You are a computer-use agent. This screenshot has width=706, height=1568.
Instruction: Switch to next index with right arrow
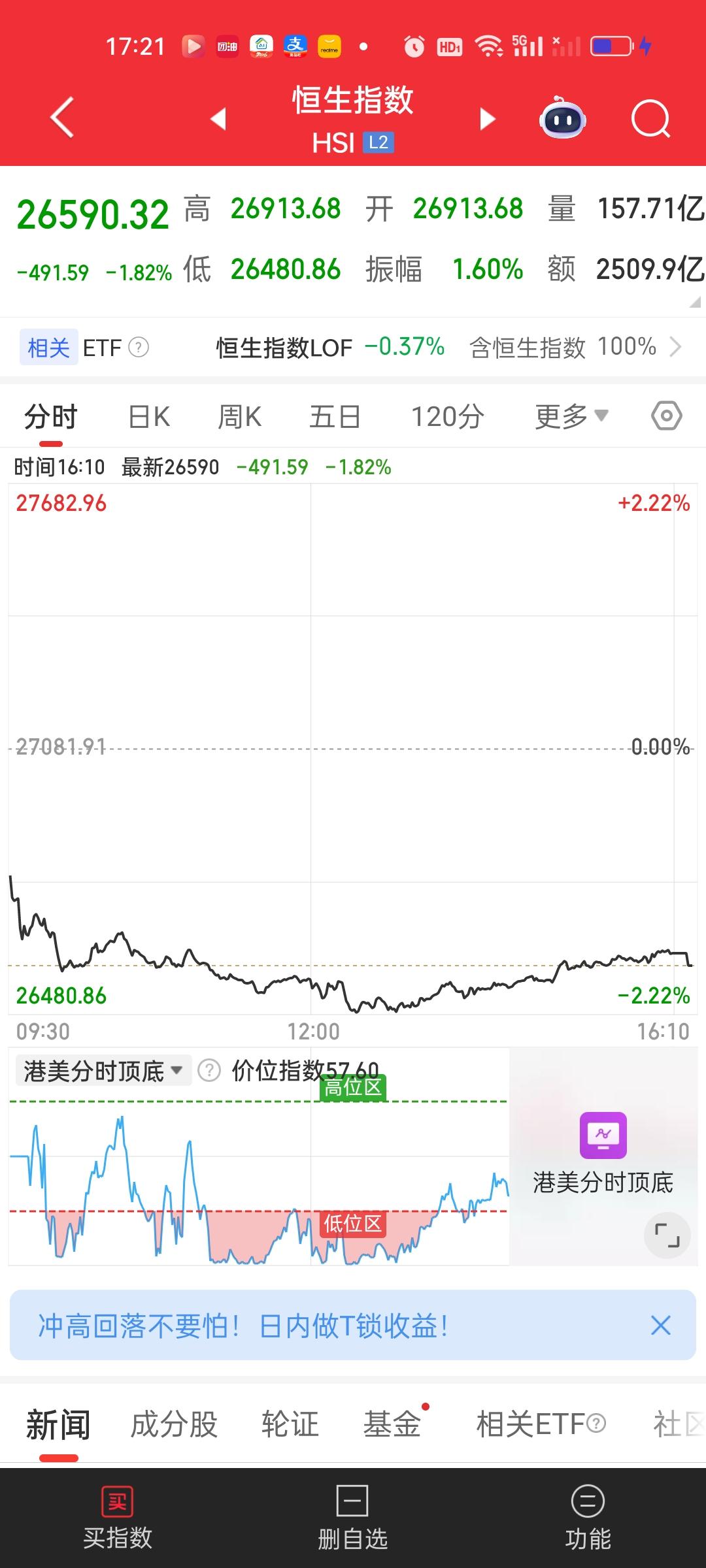486,120
